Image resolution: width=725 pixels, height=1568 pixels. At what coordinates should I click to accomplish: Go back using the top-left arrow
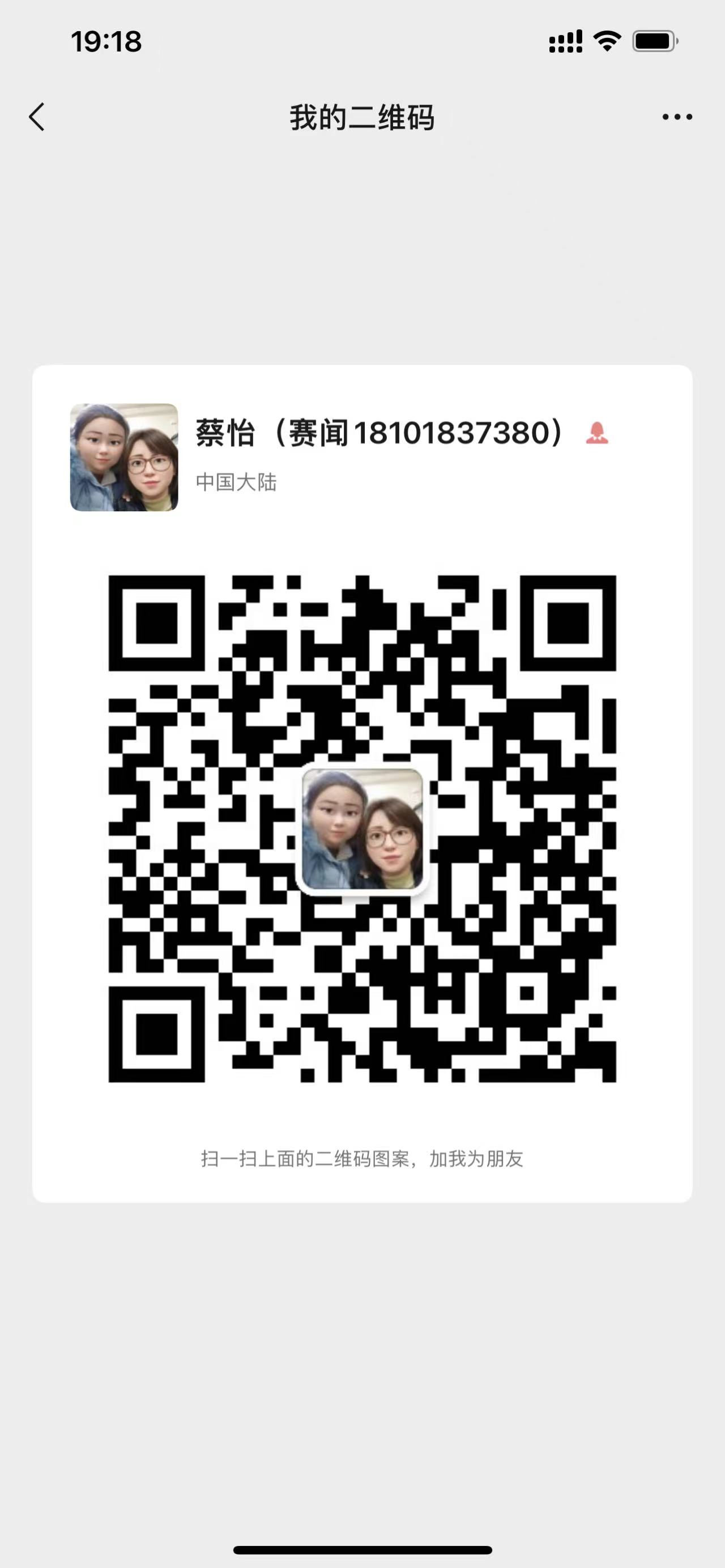click(37, 117)
